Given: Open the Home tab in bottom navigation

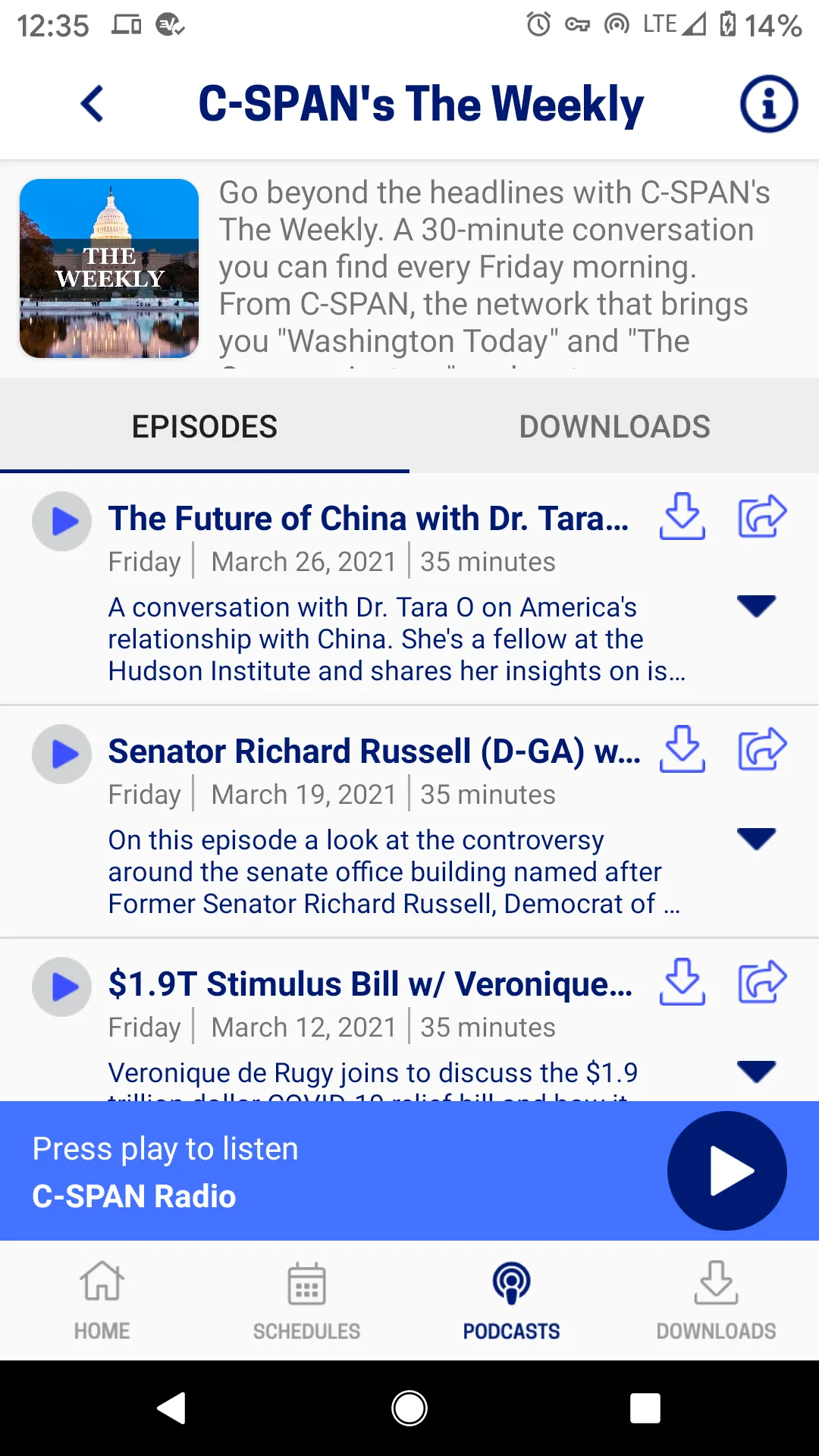Looking at the screenshot, I should [x=102, y=1301].
